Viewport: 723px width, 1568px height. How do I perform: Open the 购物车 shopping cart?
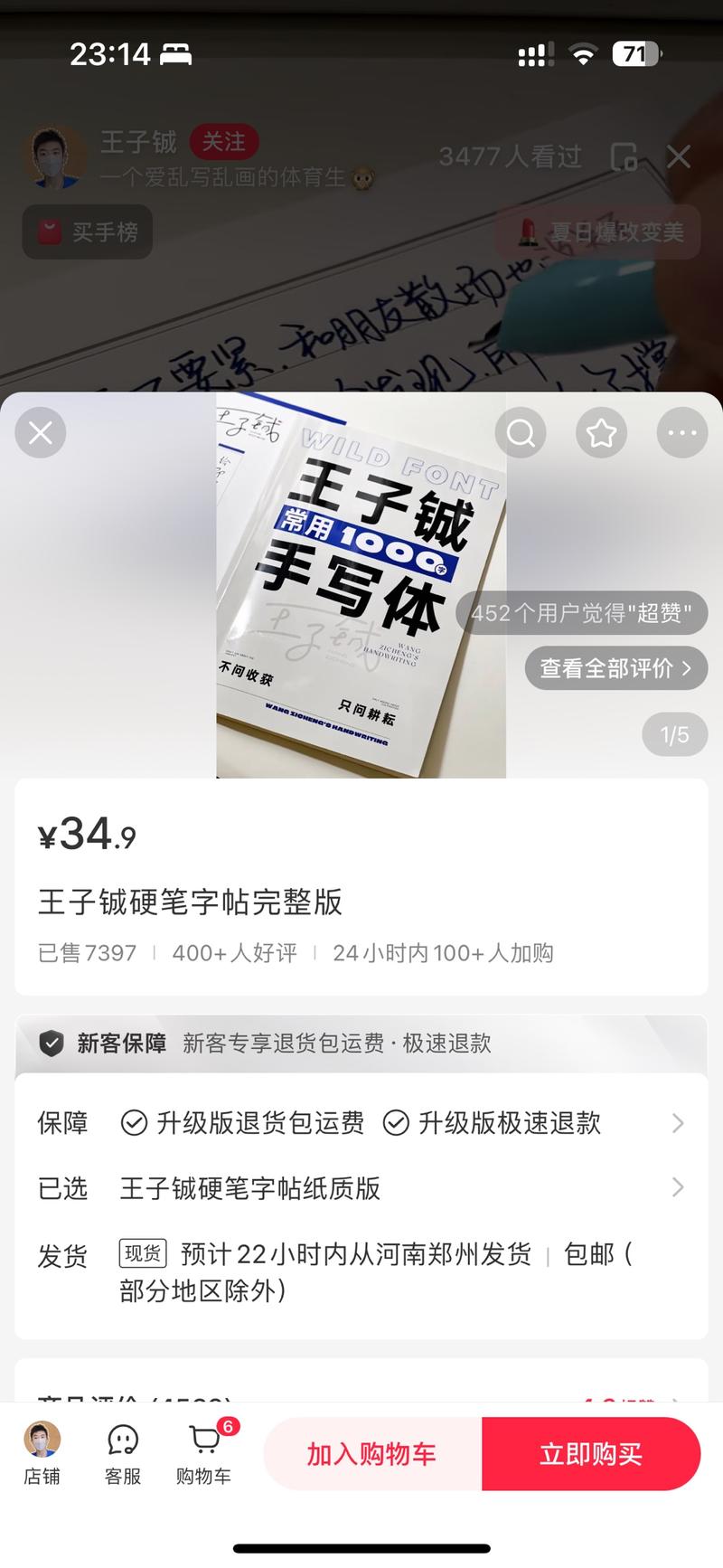(x=204, y=1453)
